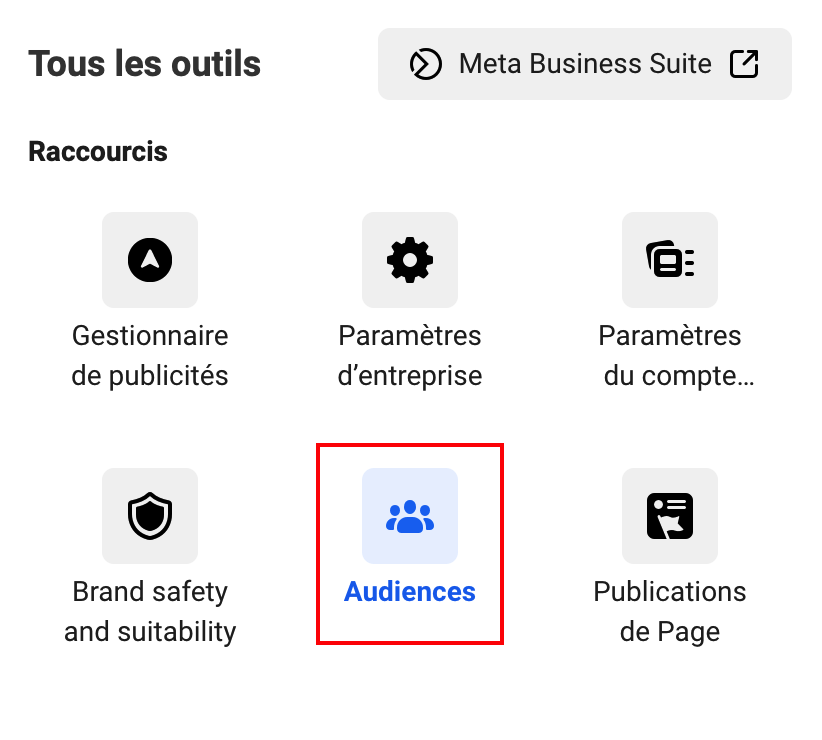
Task: Select the Audiences shortcut
Action: point(410,516)
